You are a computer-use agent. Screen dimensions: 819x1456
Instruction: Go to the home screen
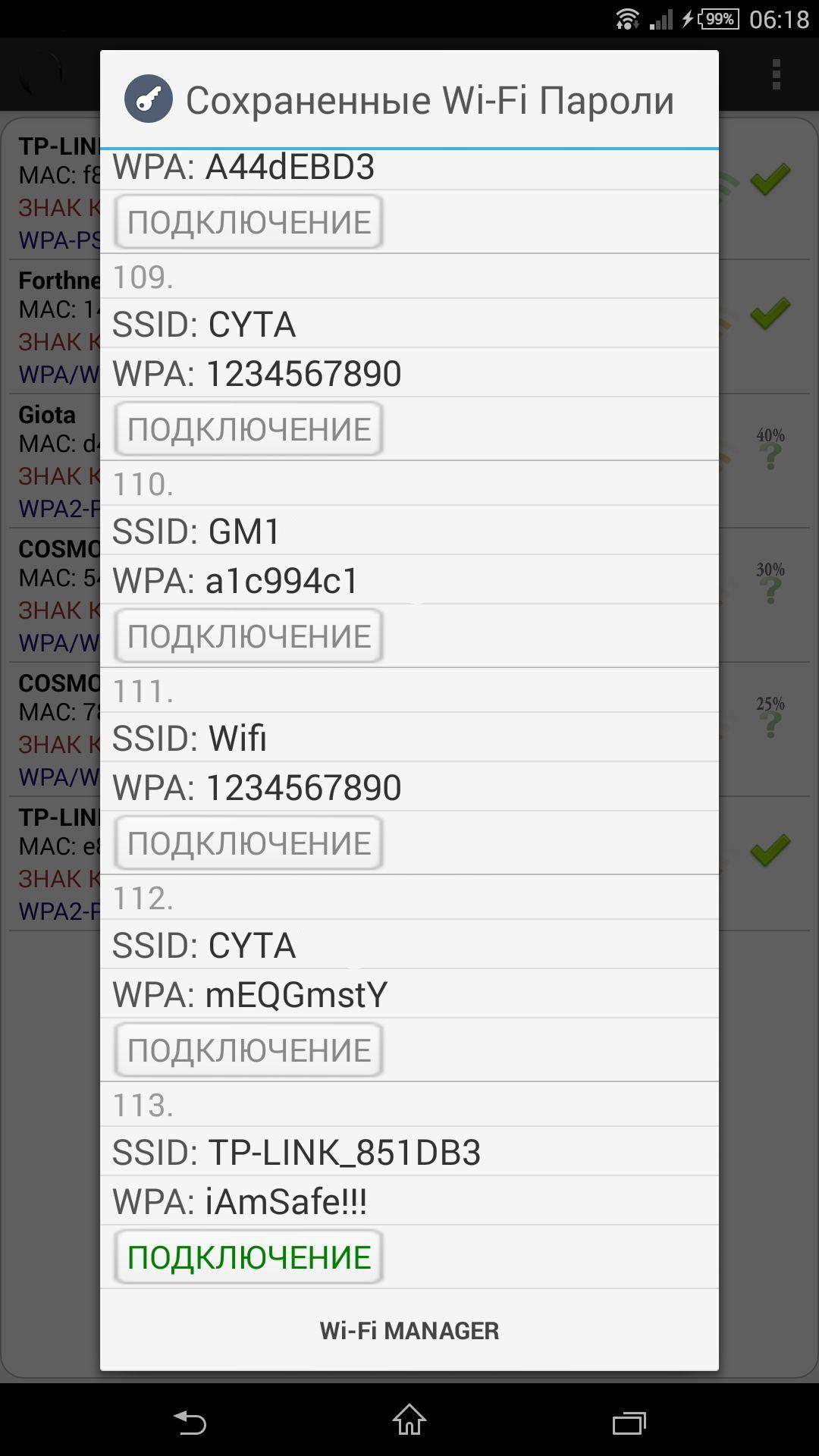click(x=409, y=1420)
